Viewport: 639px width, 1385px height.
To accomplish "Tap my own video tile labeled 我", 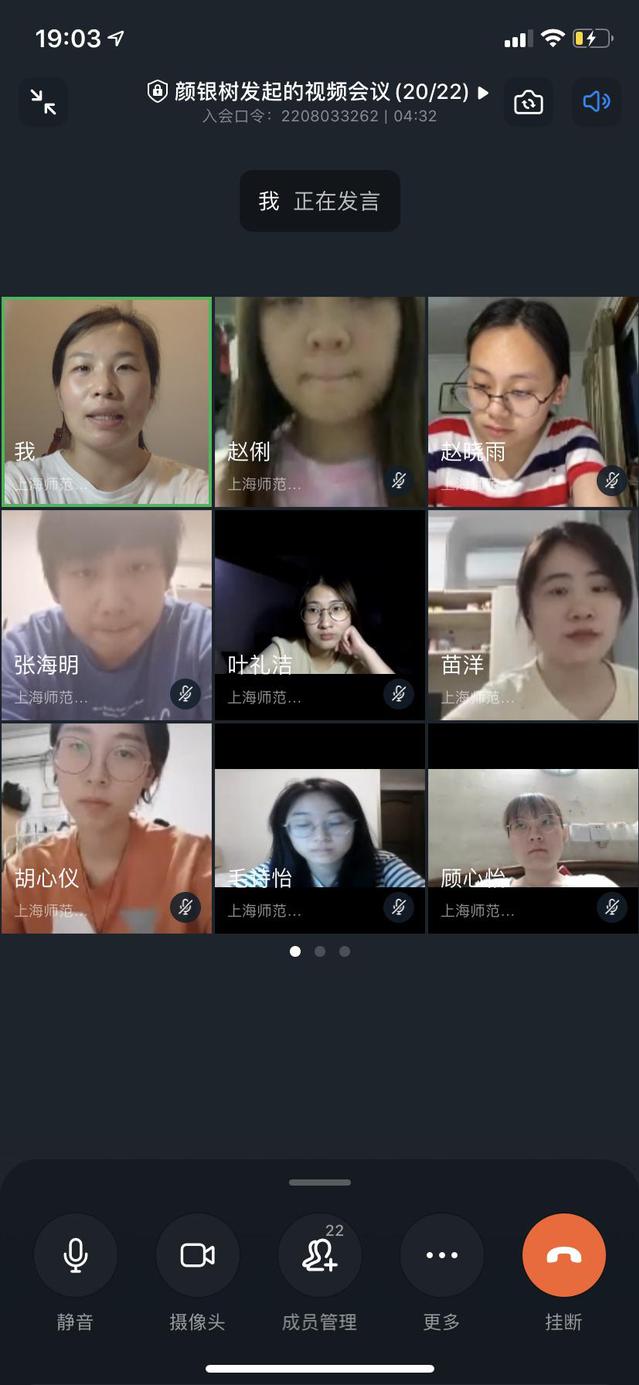I will tap(107, 402).
